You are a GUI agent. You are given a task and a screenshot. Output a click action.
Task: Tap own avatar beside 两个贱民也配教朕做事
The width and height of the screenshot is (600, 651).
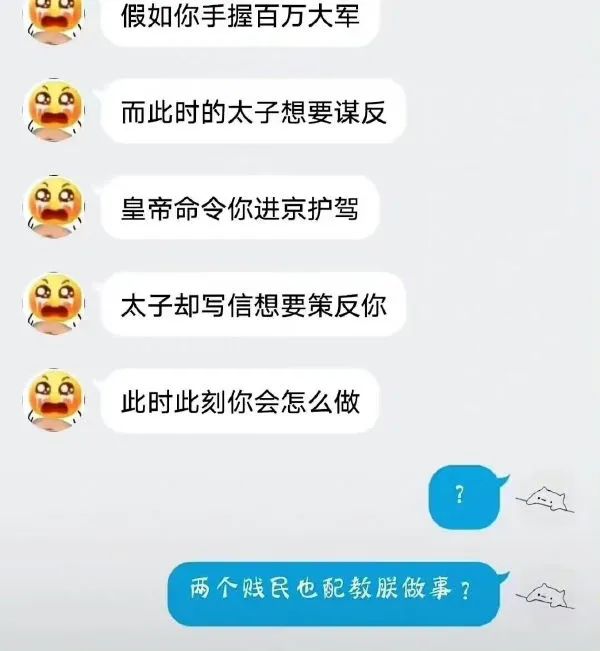pos(545,593)
